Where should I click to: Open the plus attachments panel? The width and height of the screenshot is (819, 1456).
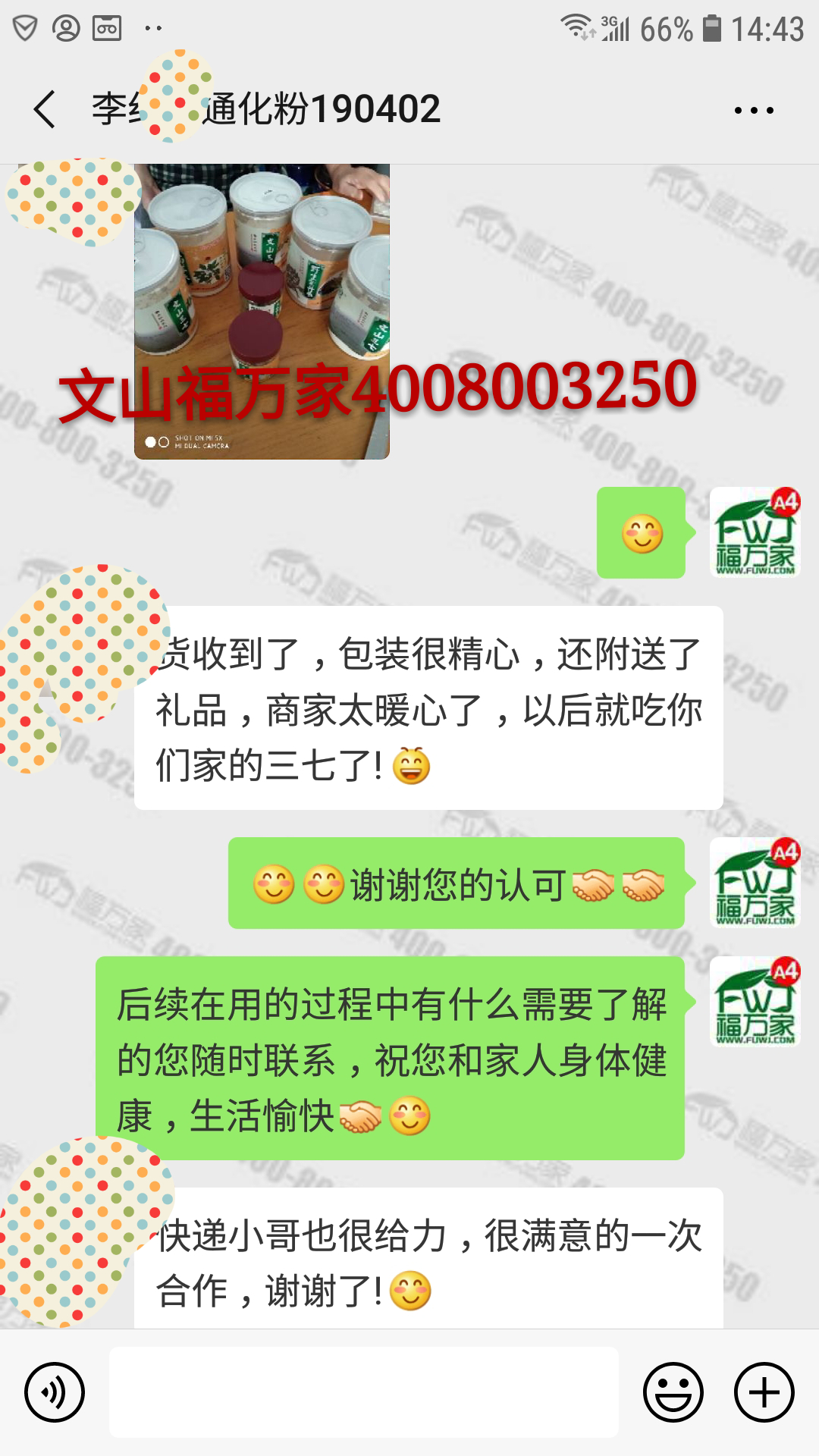click(764, 1392)
